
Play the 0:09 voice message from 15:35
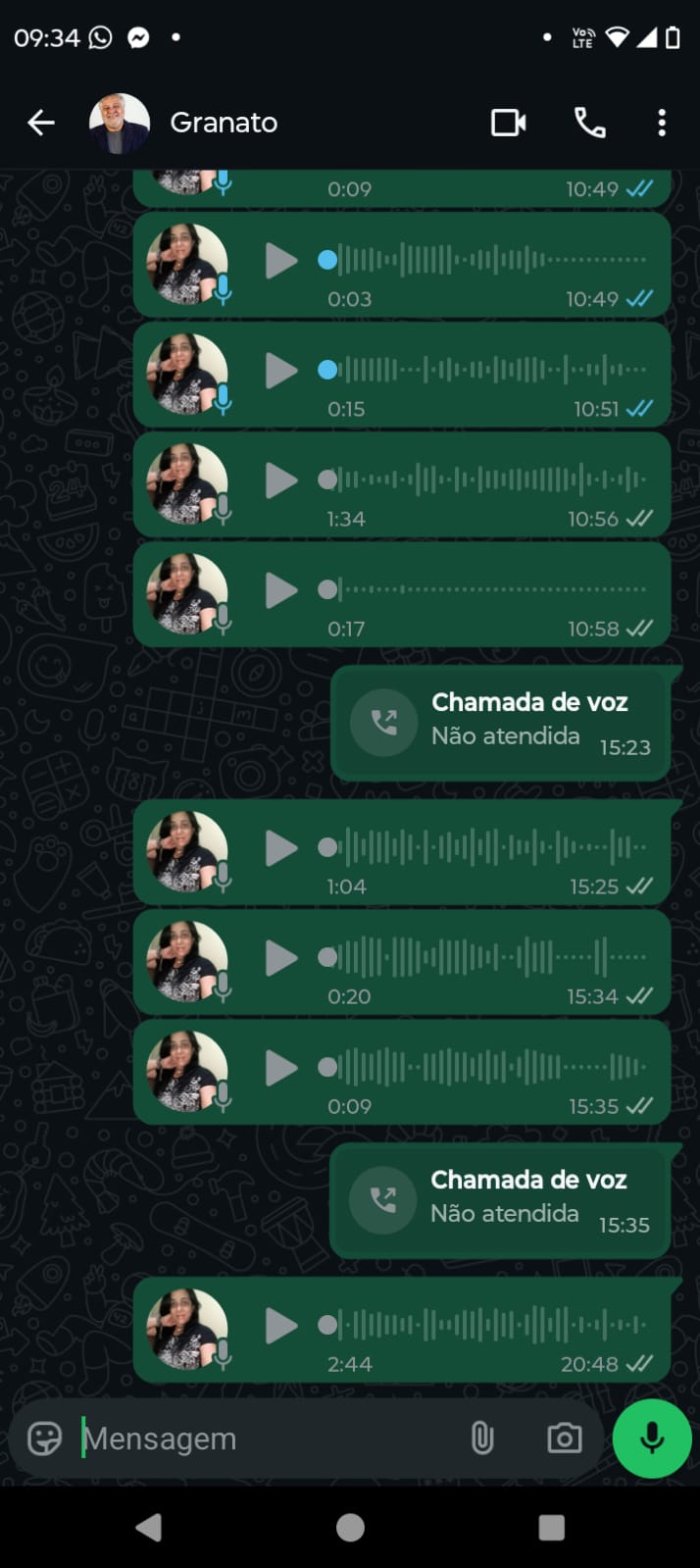click(x=281, y=1068)
